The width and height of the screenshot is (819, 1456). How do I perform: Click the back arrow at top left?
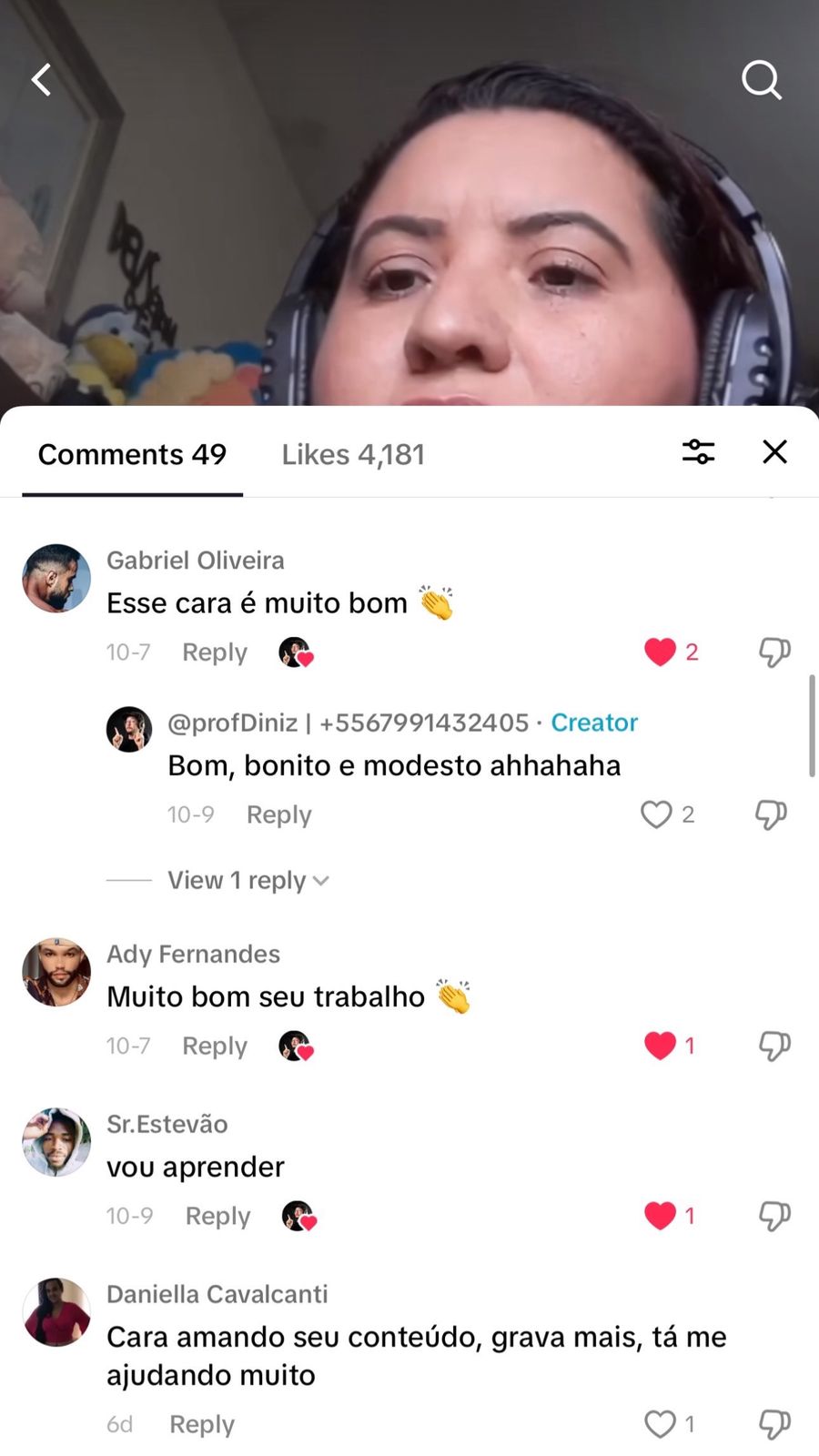(x=40, y=80)
